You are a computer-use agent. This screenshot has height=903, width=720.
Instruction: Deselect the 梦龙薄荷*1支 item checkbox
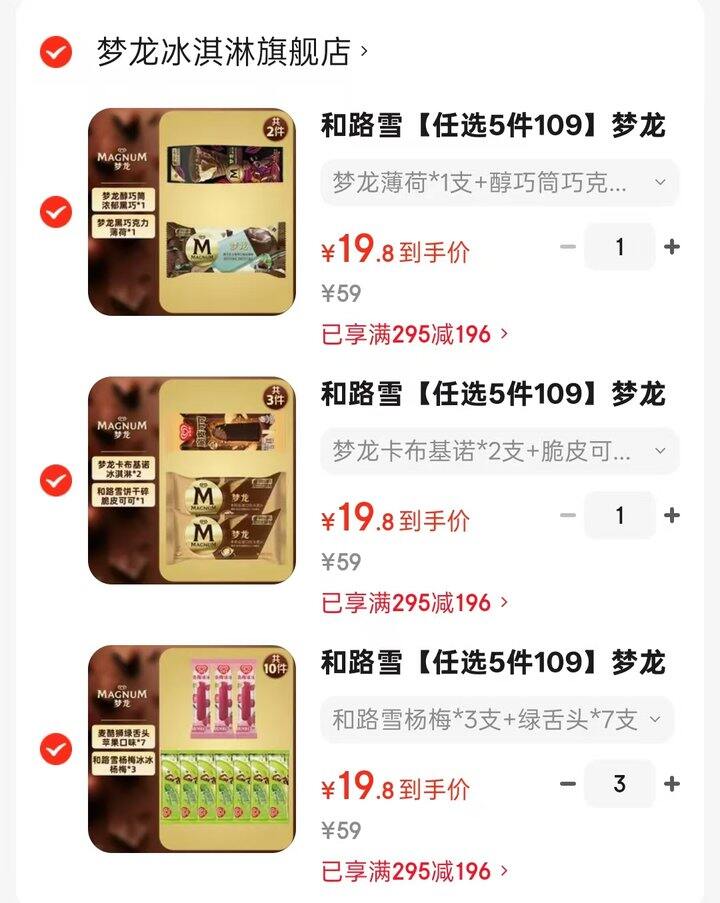click(x=56, y=212)
